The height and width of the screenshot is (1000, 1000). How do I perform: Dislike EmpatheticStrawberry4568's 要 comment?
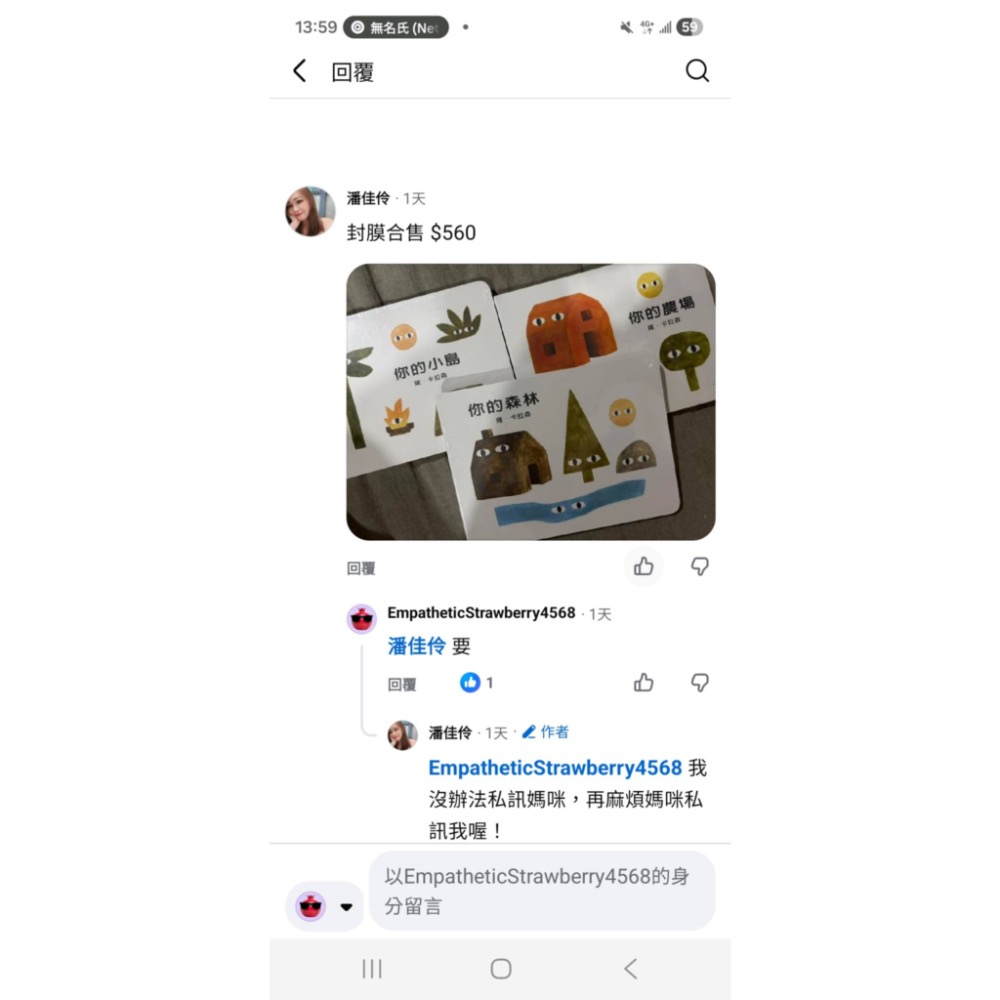point(700,683)
